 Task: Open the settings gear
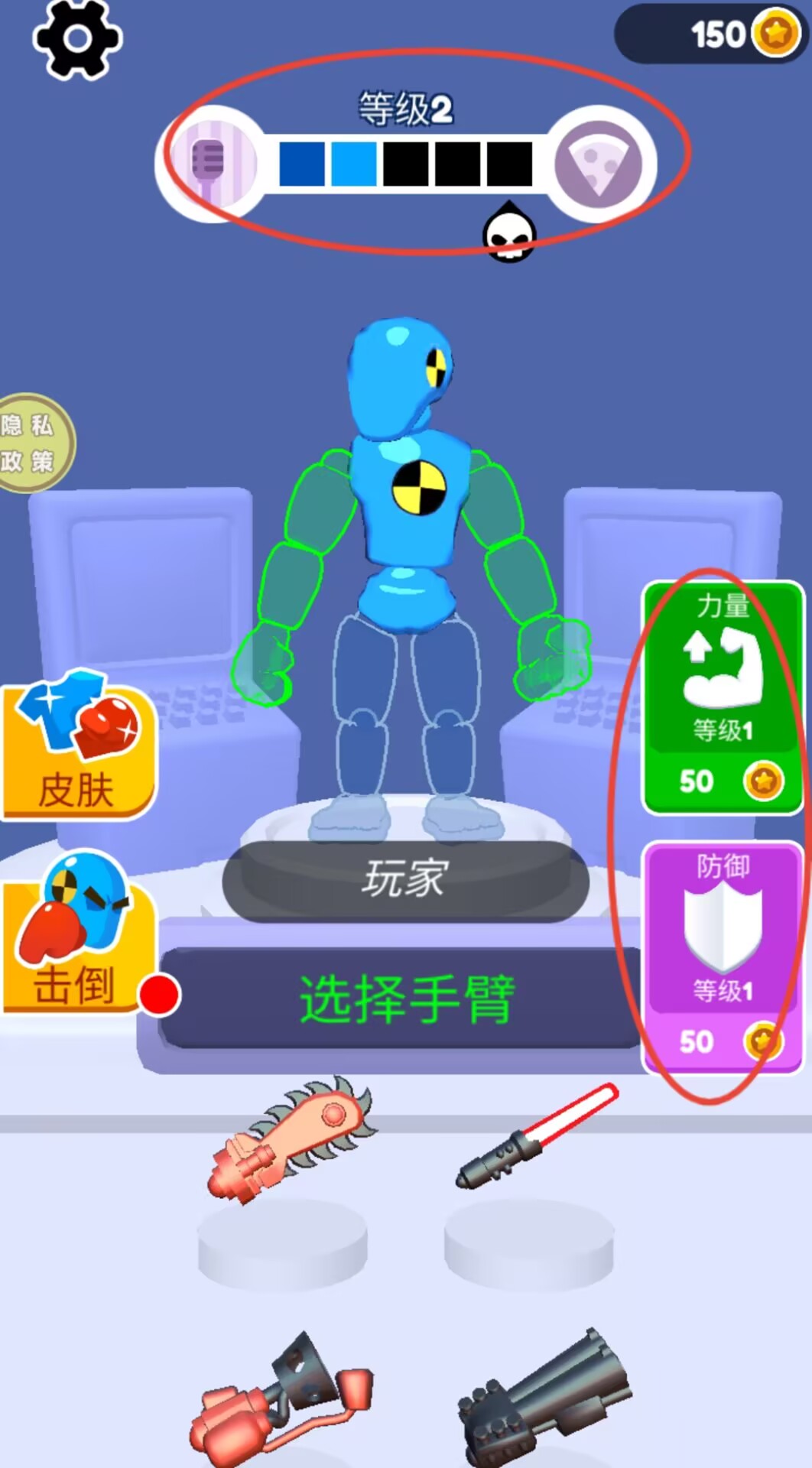click(x=76, y=38)
